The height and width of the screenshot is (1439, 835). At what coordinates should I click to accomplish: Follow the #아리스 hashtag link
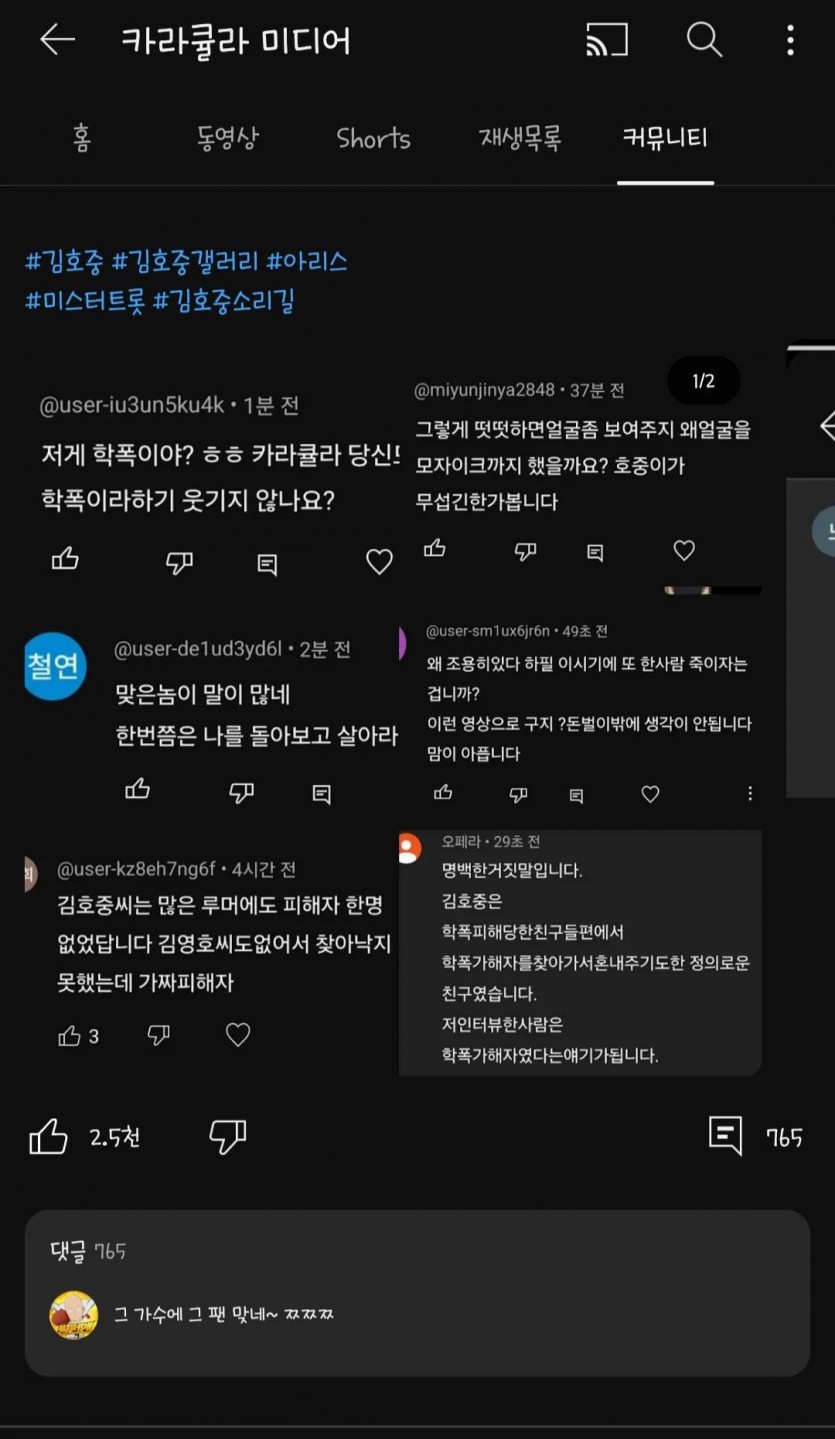307,262
